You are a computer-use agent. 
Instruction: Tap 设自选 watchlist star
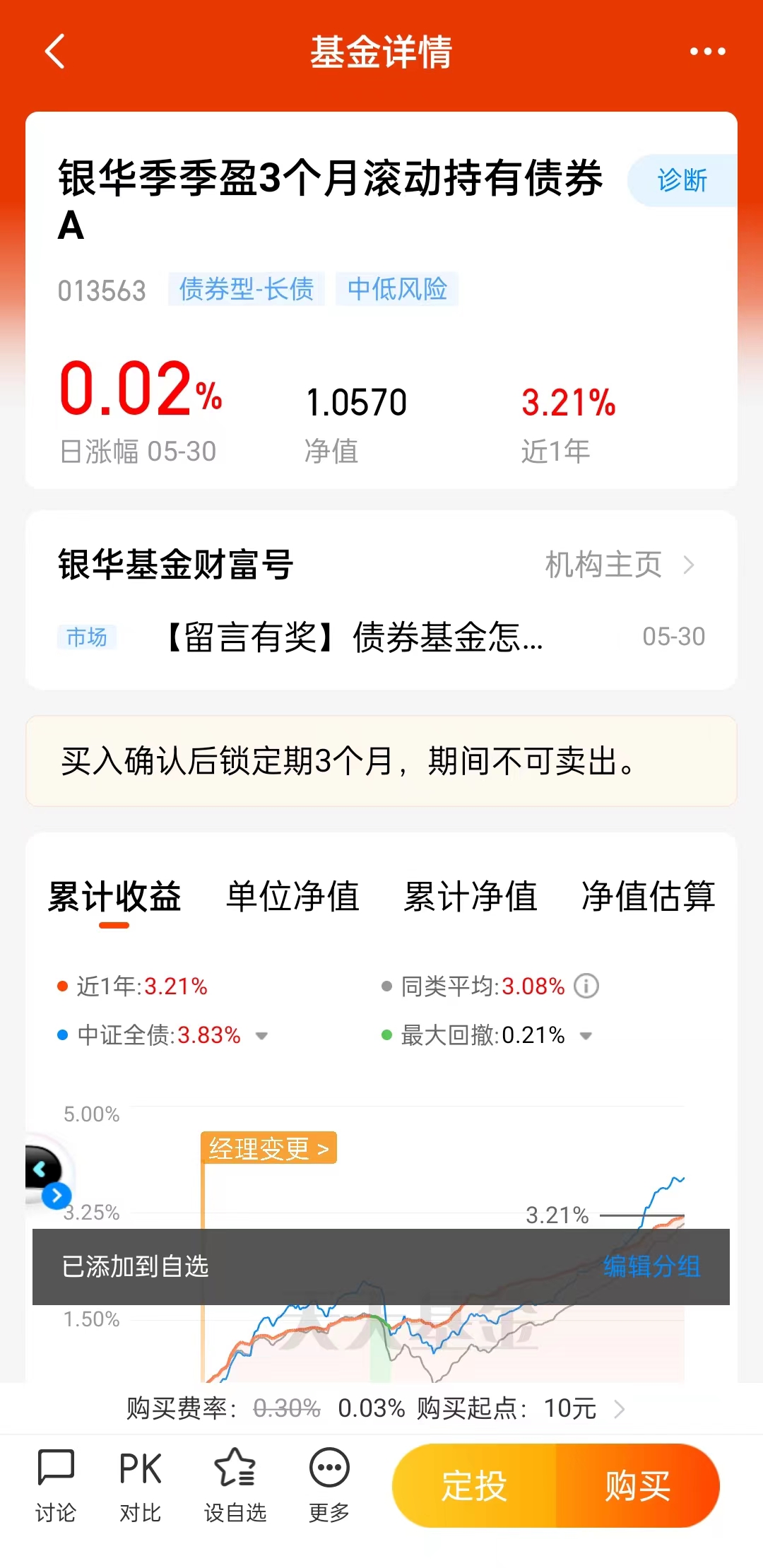pyautogui.click(x=235, y=1485)
